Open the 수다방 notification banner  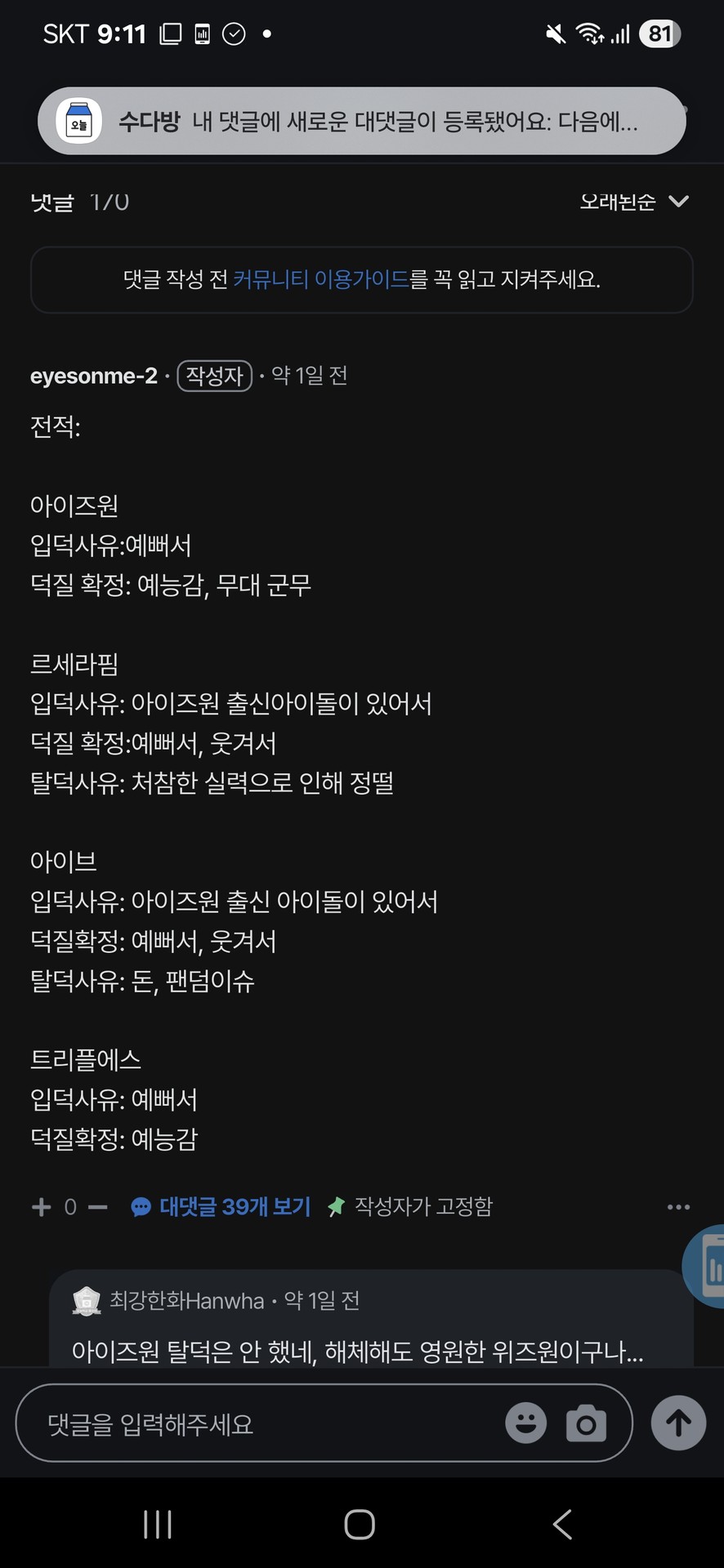[361, 121]
